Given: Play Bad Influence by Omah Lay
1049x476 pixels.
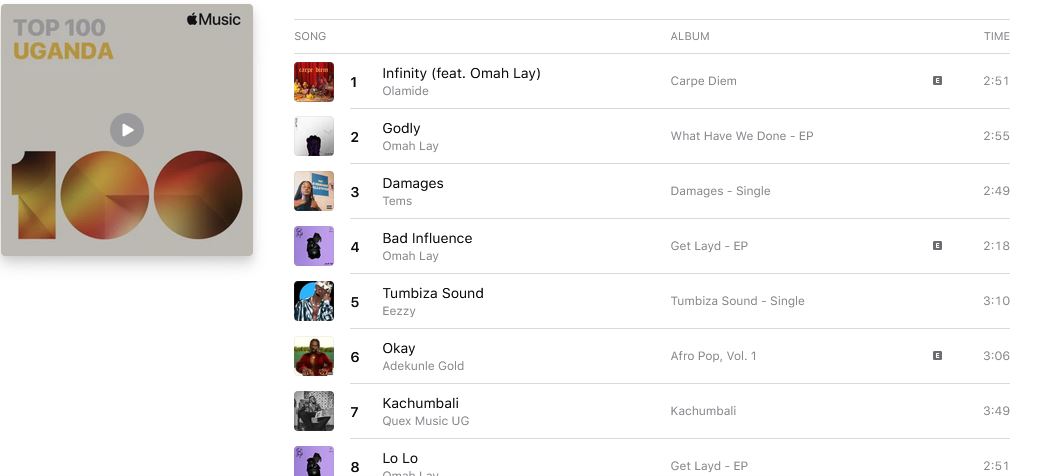Looking at the screenshot, I should click(x=314, y=247).
